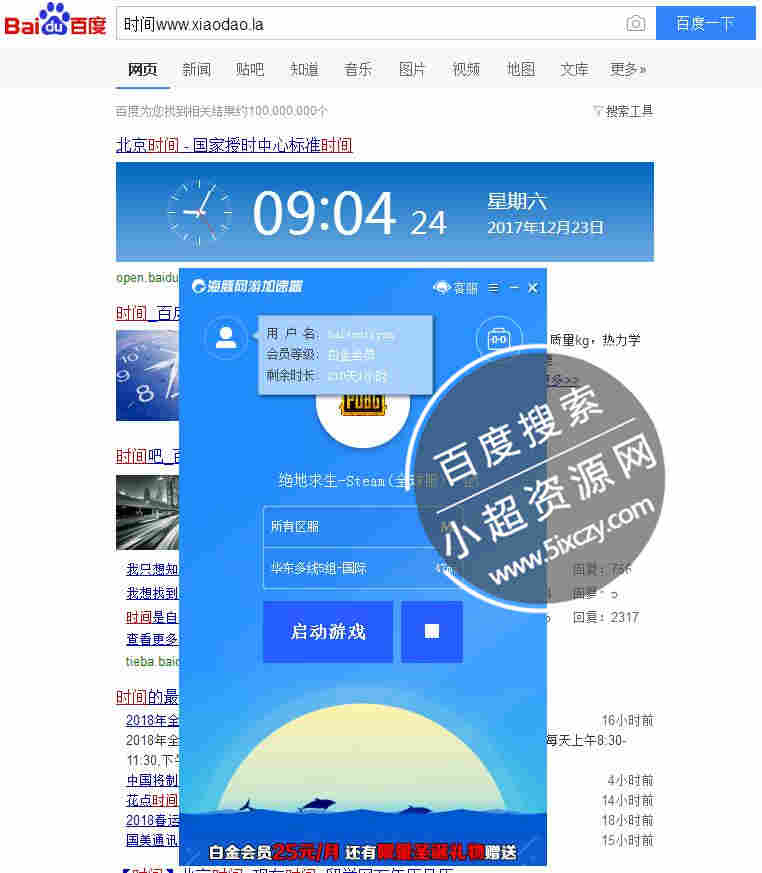Image resolution: width=762 pixels, height=873 pixels.
Task: Tap the 百度一下 search button
Action: click(x=705, y=23)
